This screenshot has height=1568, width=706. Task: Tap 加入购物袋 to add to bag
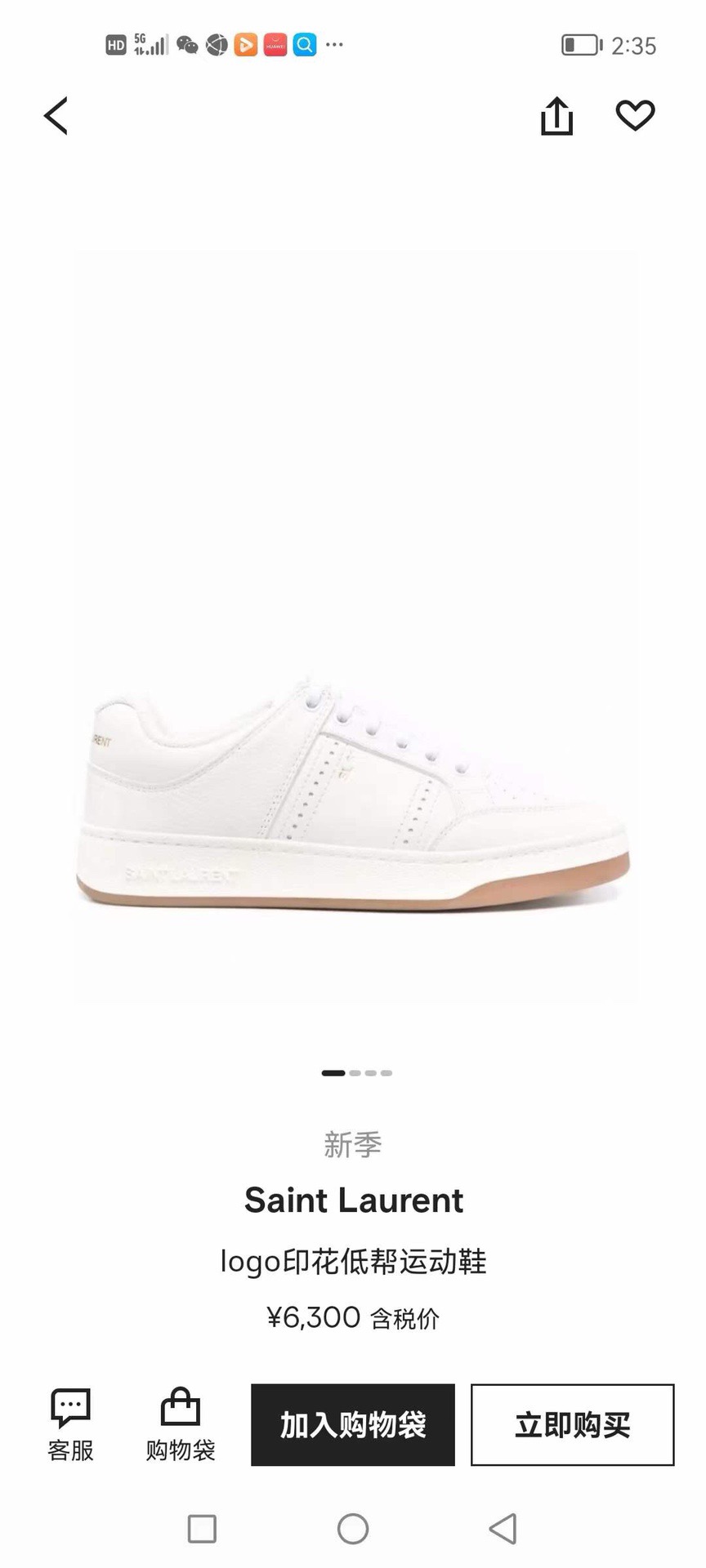pos(353,1424)
